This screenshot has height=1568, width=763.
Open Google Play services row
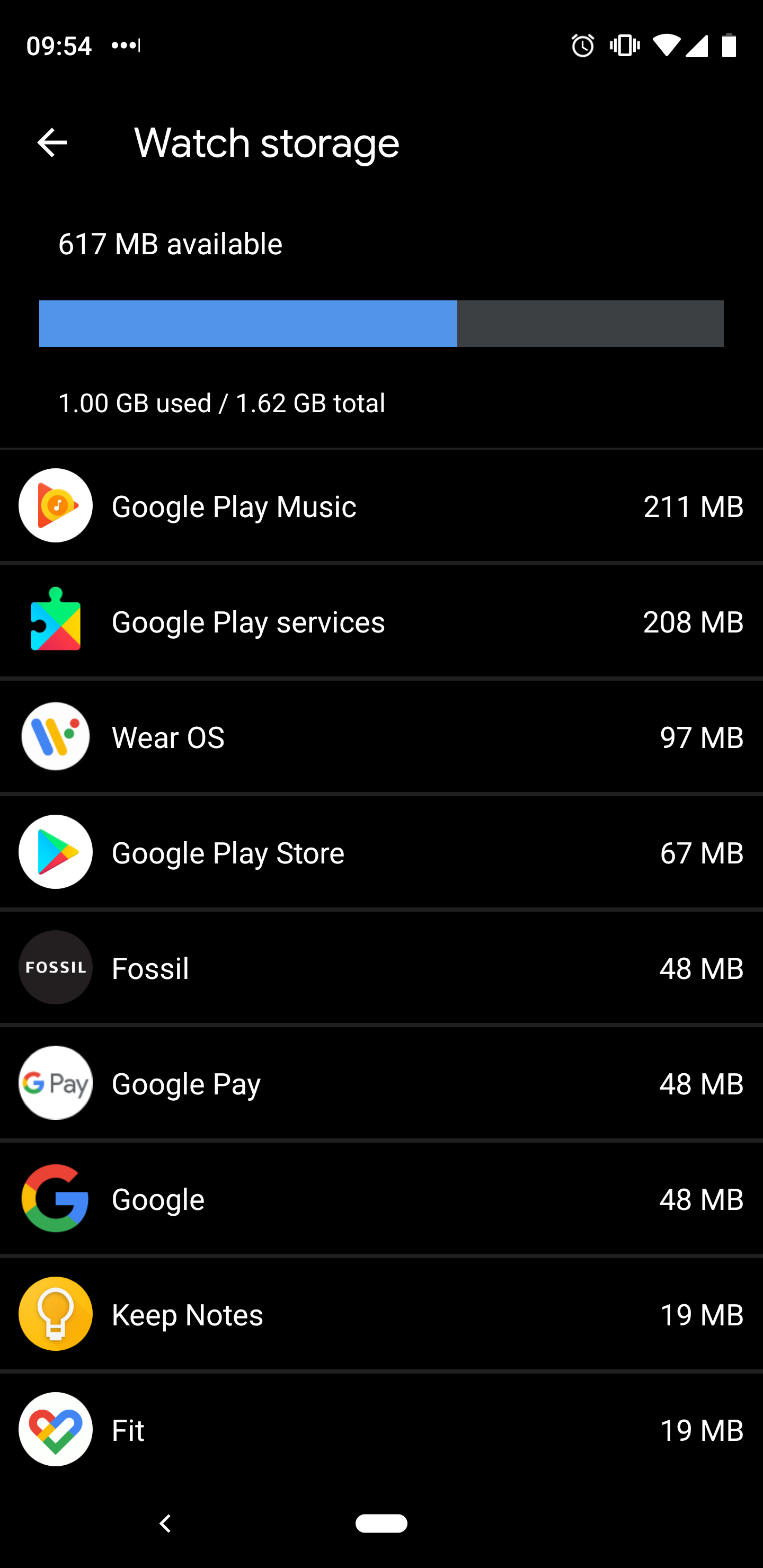pyautogui.click(x=381, y=621)
